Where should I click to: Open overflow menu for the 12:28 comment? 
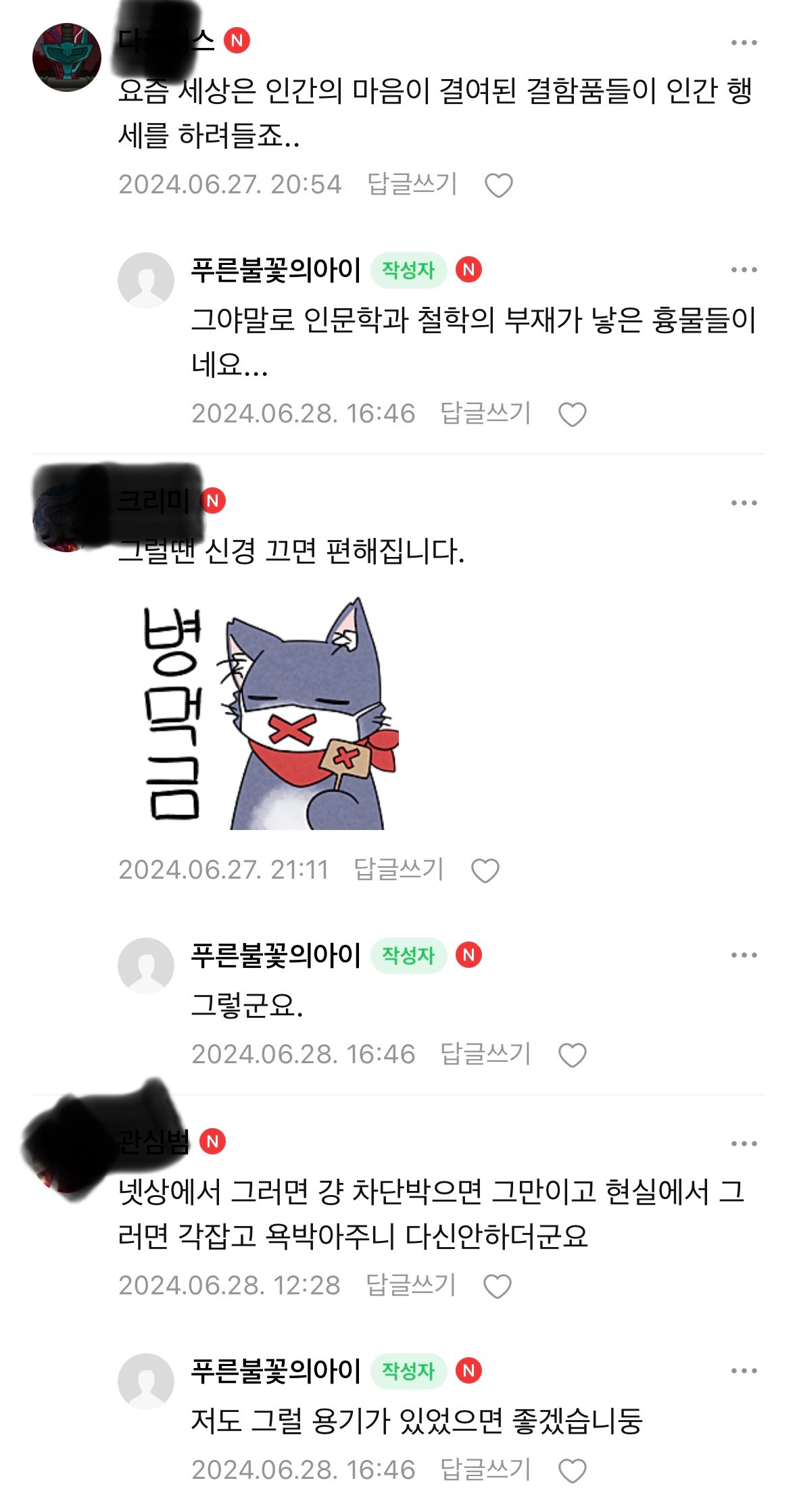pyautogui.click(x=744, y=1144)
